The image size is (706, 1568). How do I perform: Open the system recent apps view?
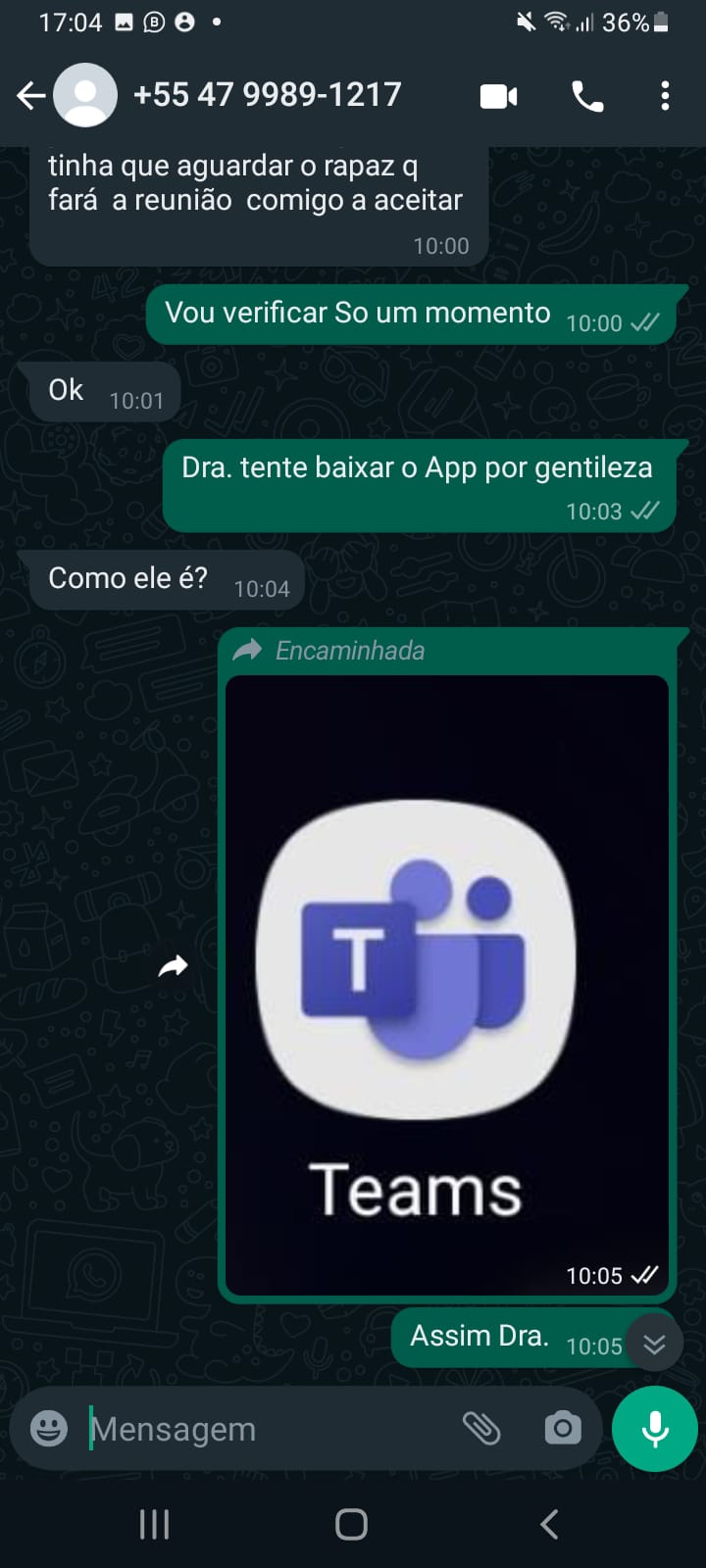[x=155, y=1524]
